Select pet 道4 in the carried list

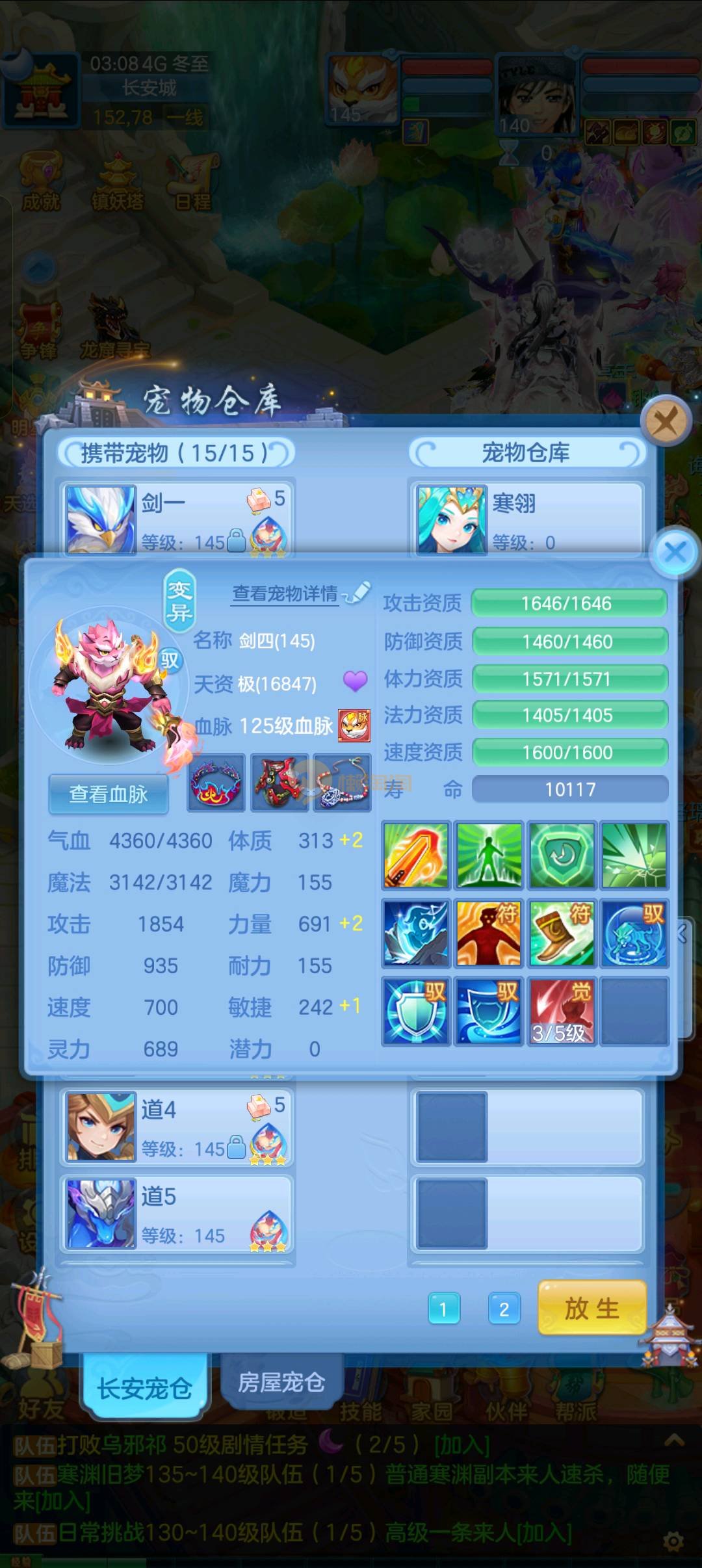tap(175, 1127)
